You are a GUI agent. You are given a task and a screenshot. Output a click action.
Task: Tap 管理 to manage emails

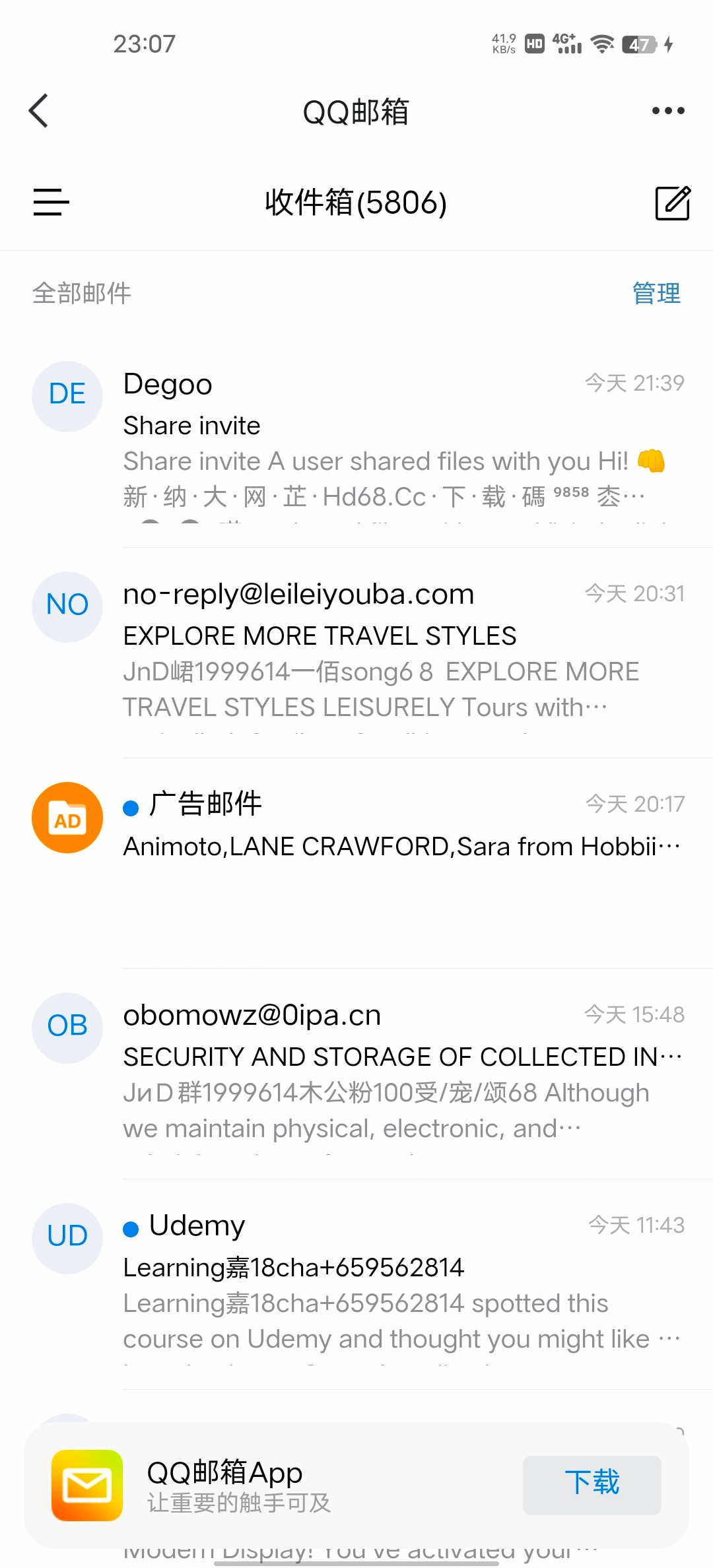tap(656, 293)
